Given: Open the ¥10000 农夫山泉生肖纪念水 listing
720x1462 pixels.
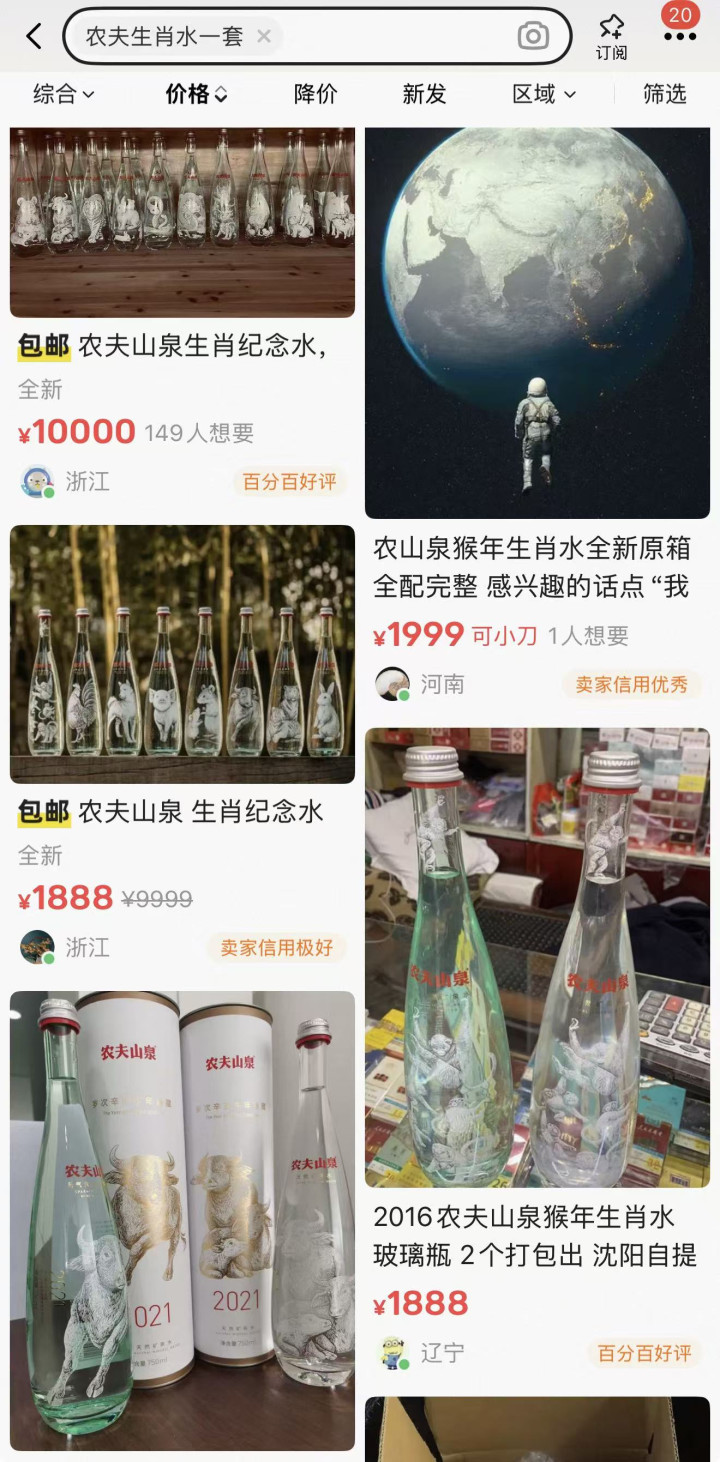Looking at the screenshot, I should pos(182,348).
